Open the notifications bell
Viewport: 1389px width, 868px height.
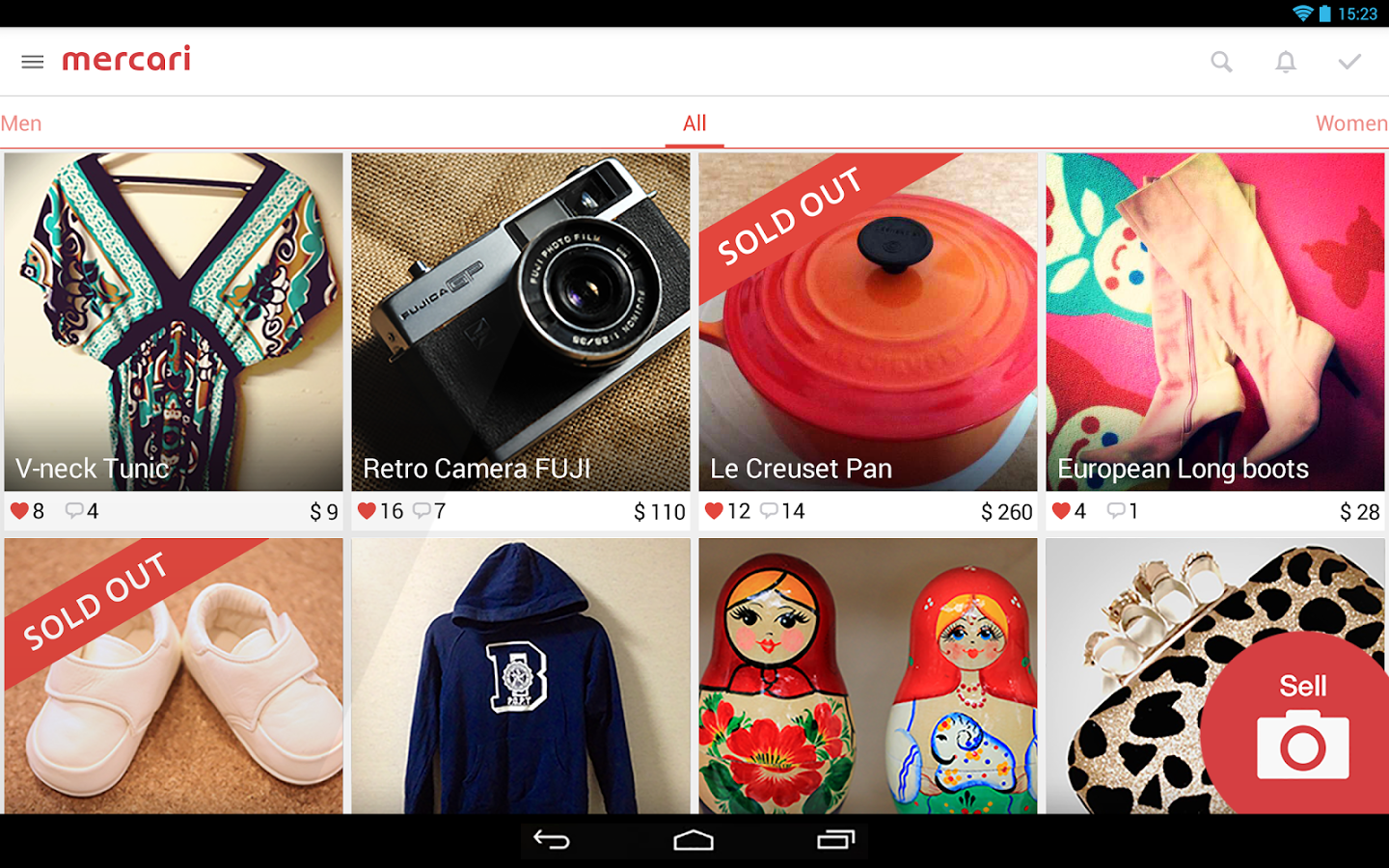pos(1285,62)
